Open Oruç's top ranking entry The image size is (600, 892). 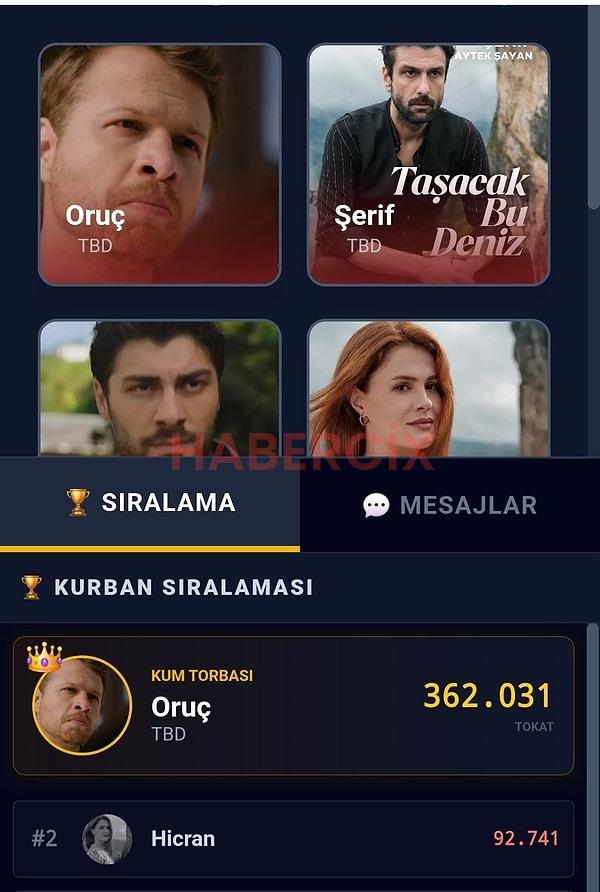coord(293,705)
